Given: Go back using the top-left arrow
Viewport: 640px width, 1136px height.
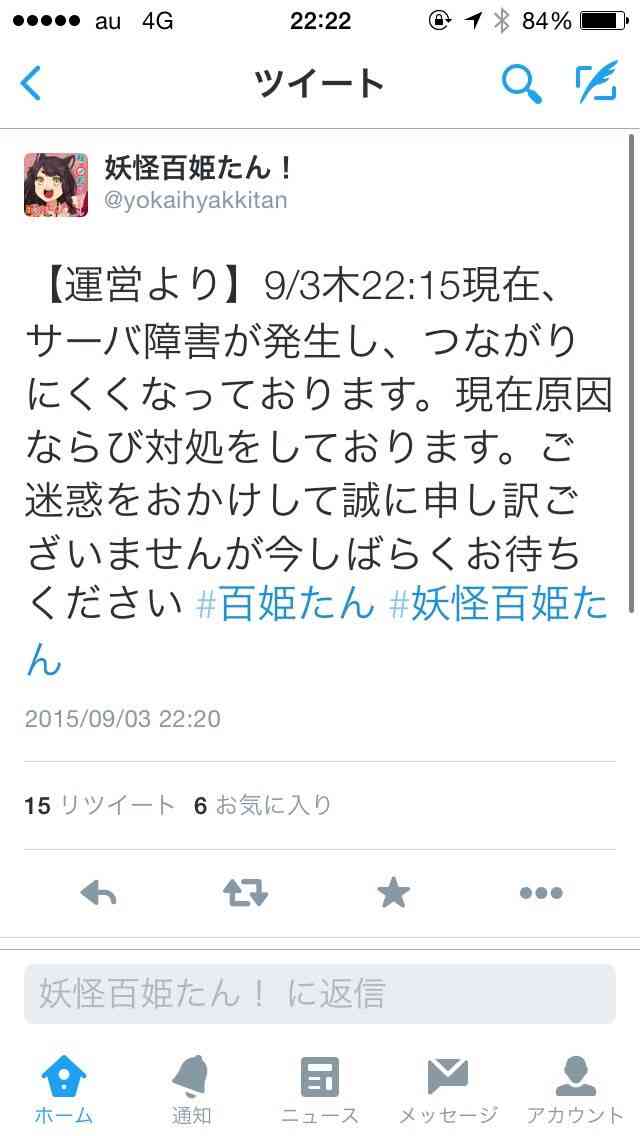Looking at the screenshot, I should pos(32,84).
